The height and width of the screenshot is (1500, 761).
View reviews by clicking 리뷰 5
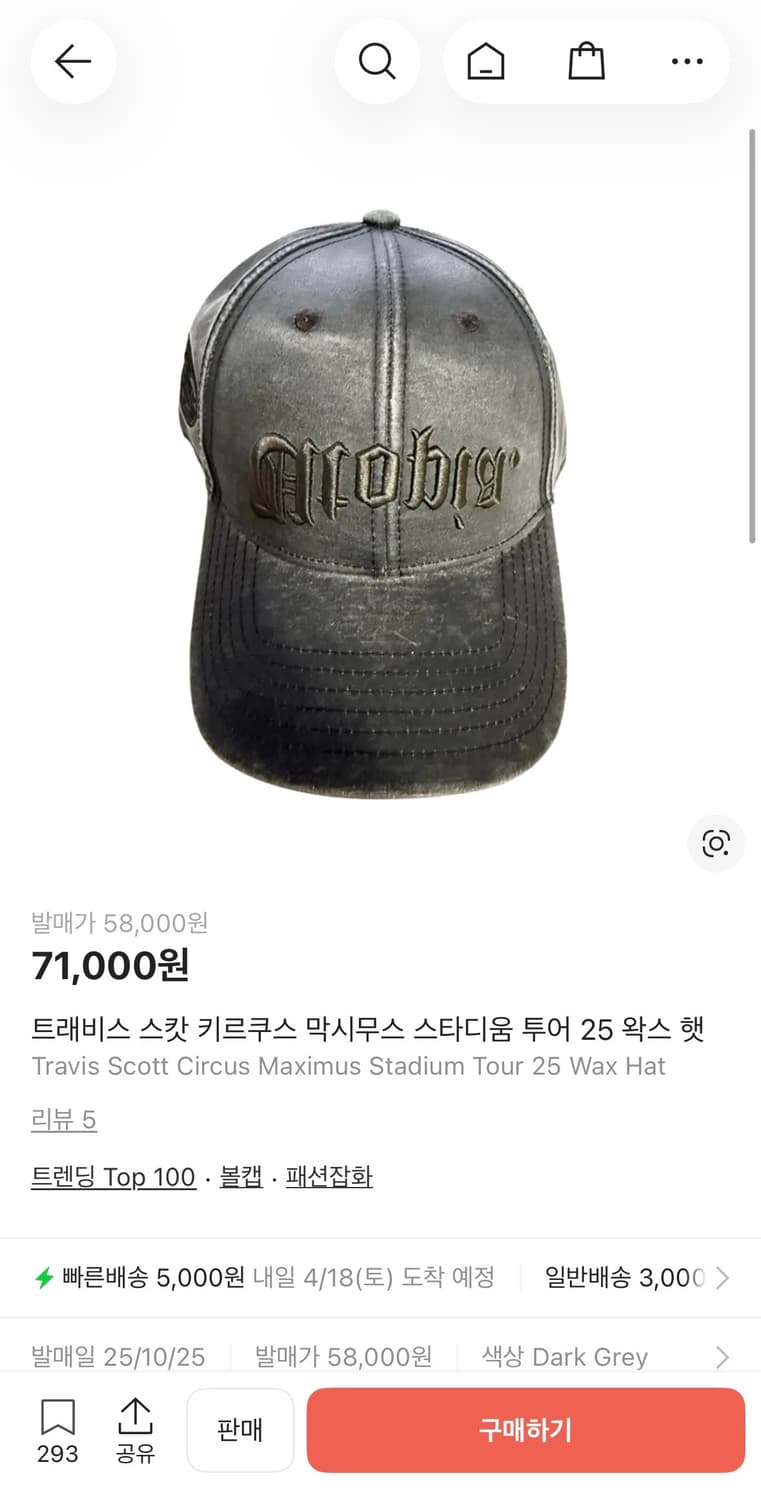coord(63,1120)
